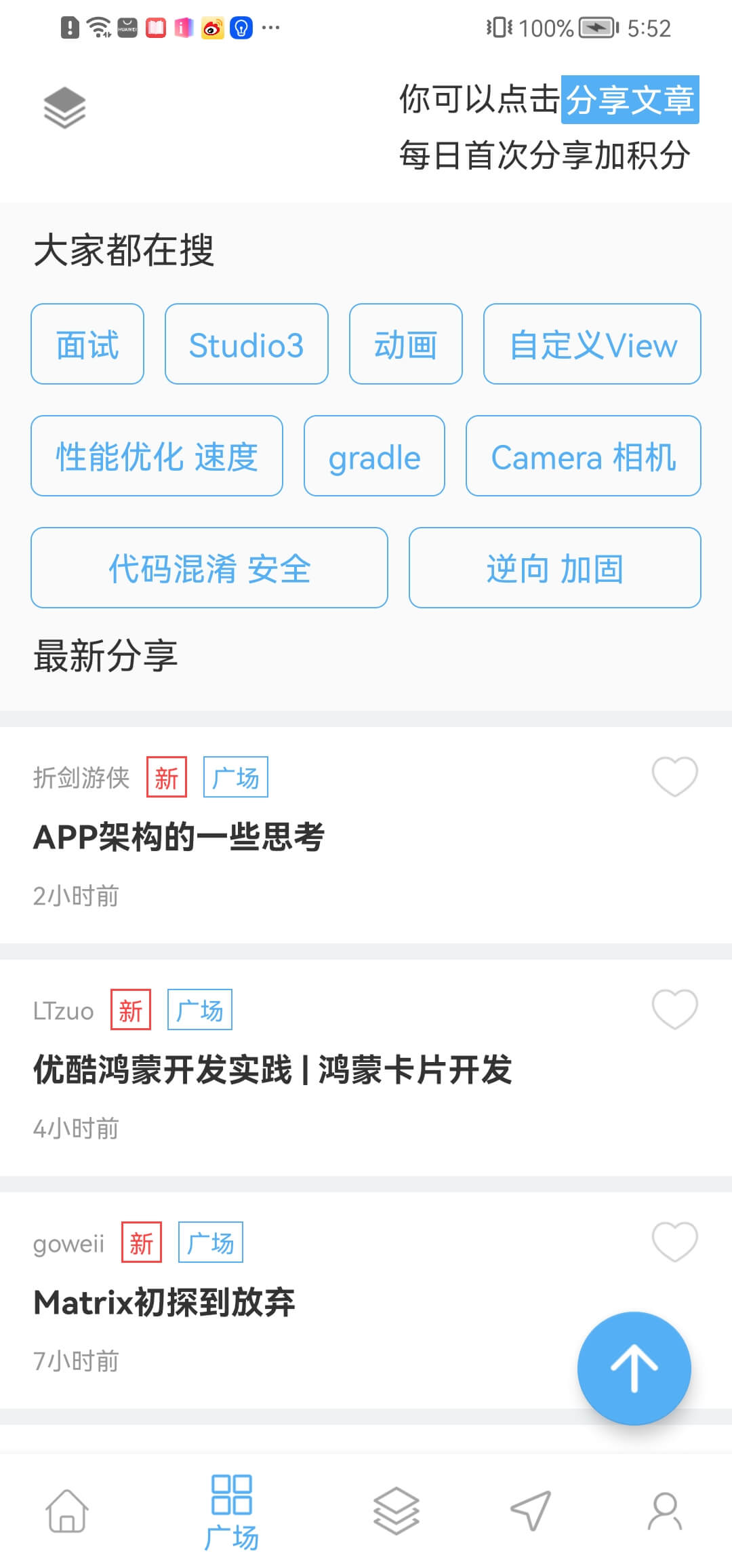Choose the 动画 hot search chip

pyautogui.click(x=406, y=344)
